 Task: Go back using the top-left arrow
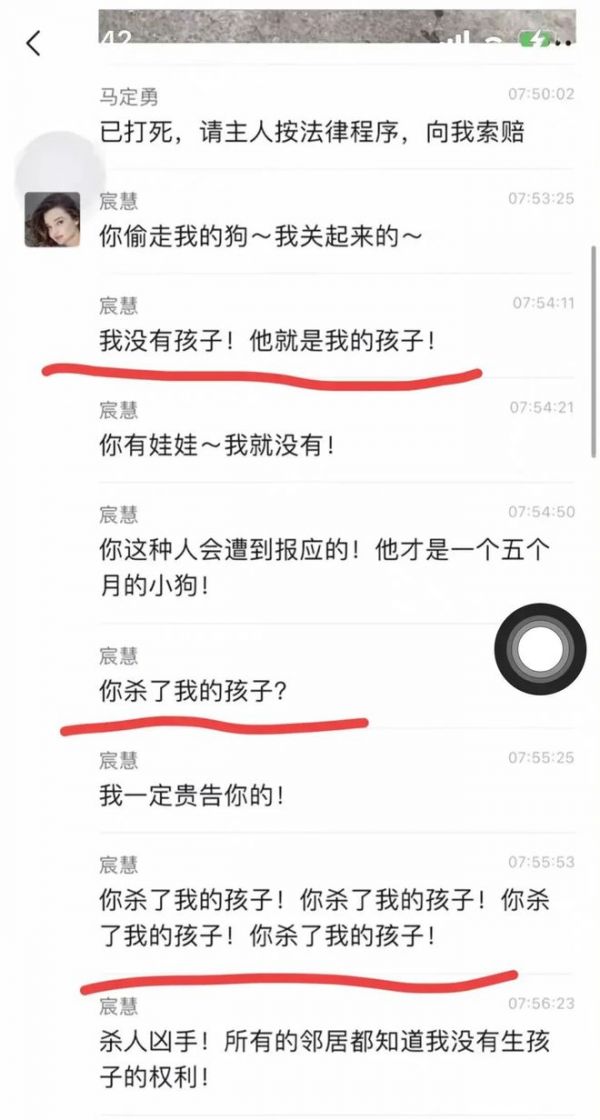tap(34, 43)
